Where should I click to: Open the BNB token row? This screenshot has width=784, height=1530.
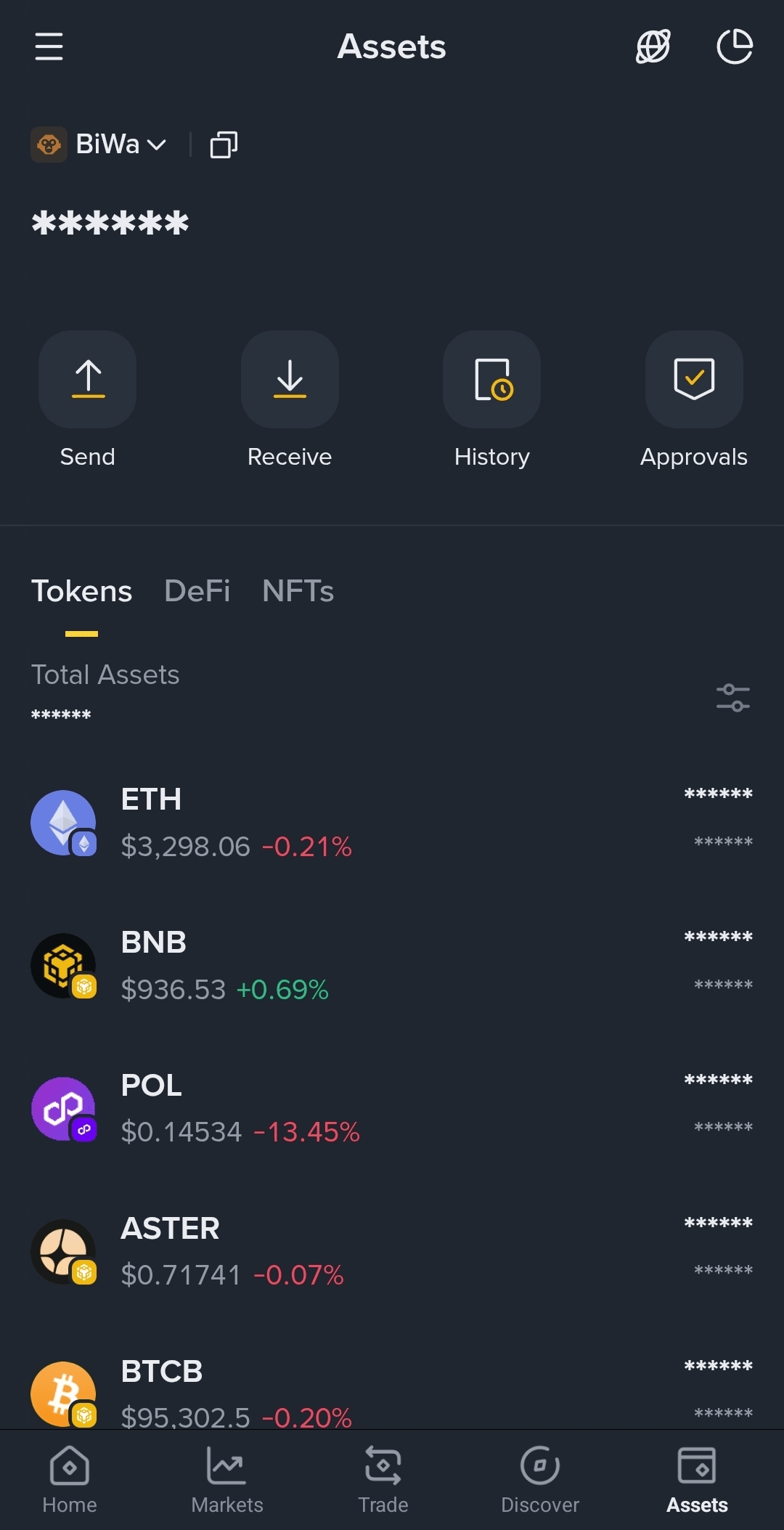(x=392, y=966)
